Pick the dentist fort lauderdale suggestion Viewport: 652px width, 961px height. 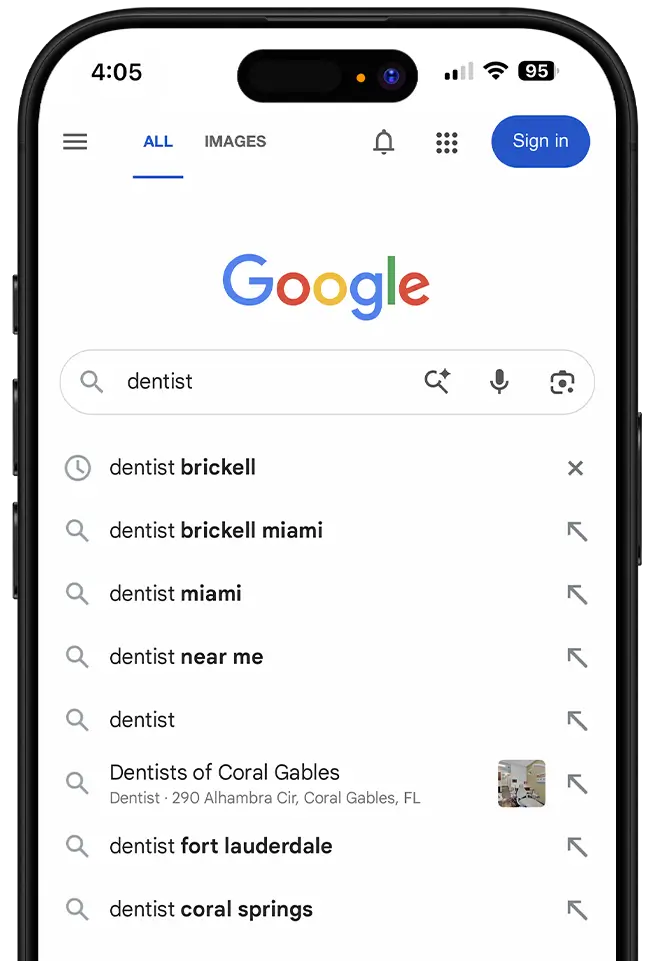220,846
